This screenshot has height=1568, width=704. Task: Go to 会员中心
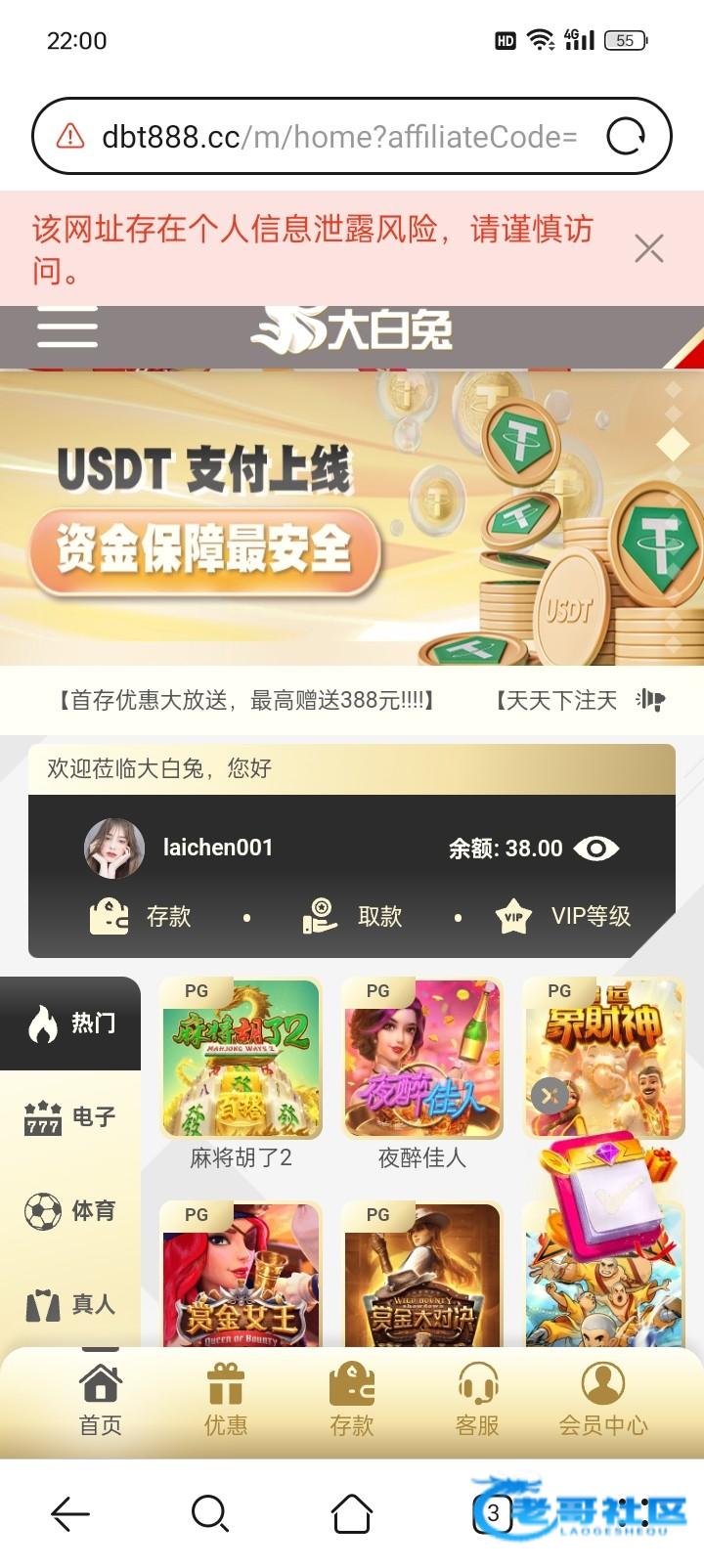602,1400
